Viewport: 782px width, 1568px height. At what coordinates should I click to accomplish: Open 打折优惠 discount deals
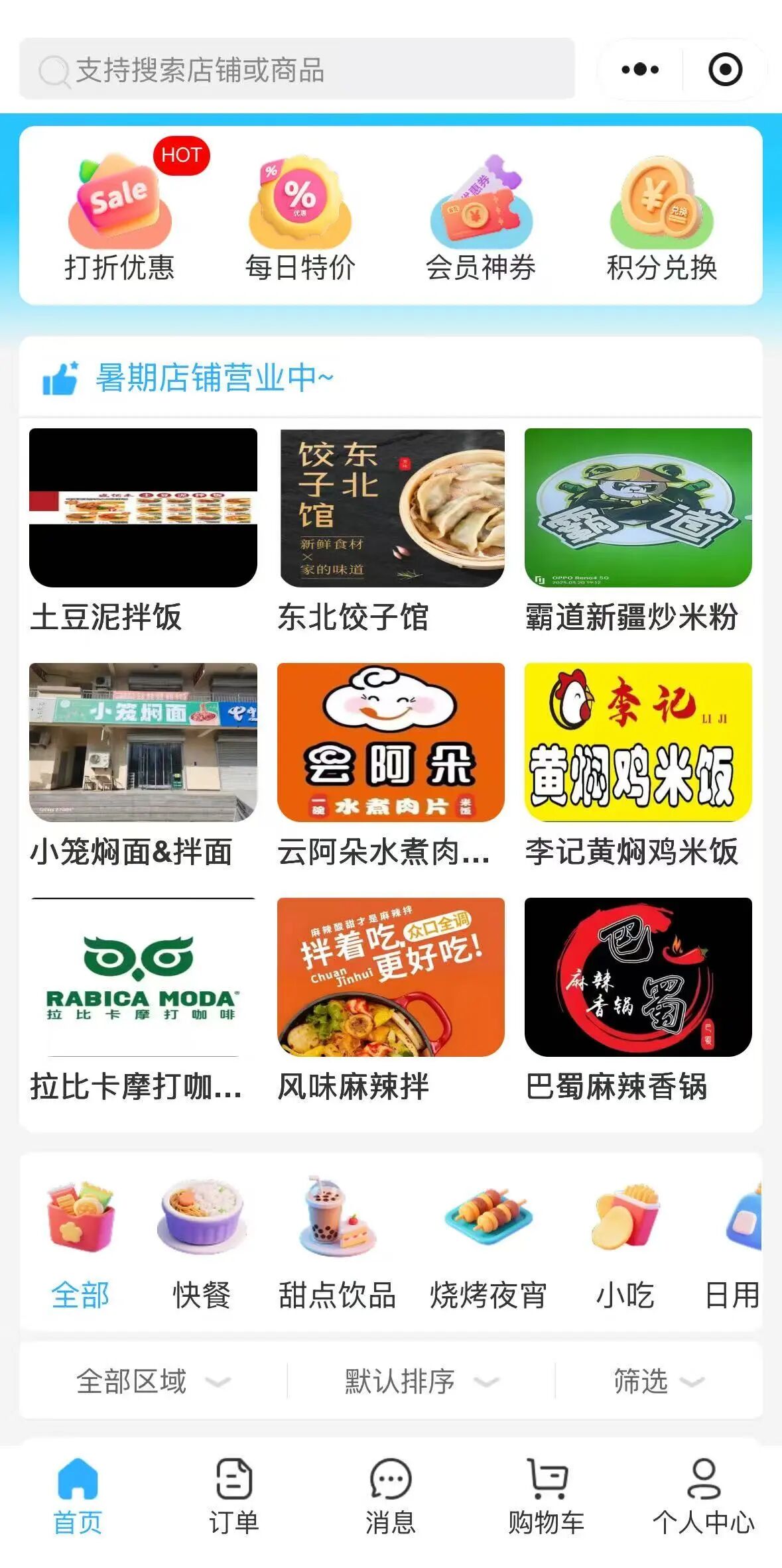[119, 218]
